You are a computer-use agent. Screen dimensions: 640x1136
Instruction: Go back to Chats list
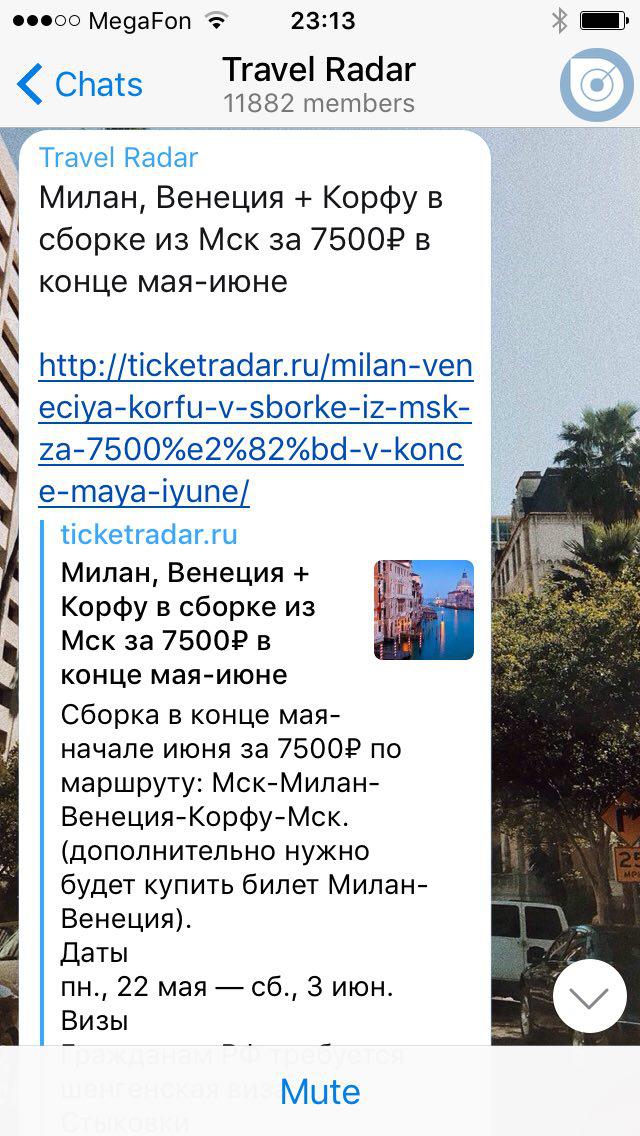point(80,85)
